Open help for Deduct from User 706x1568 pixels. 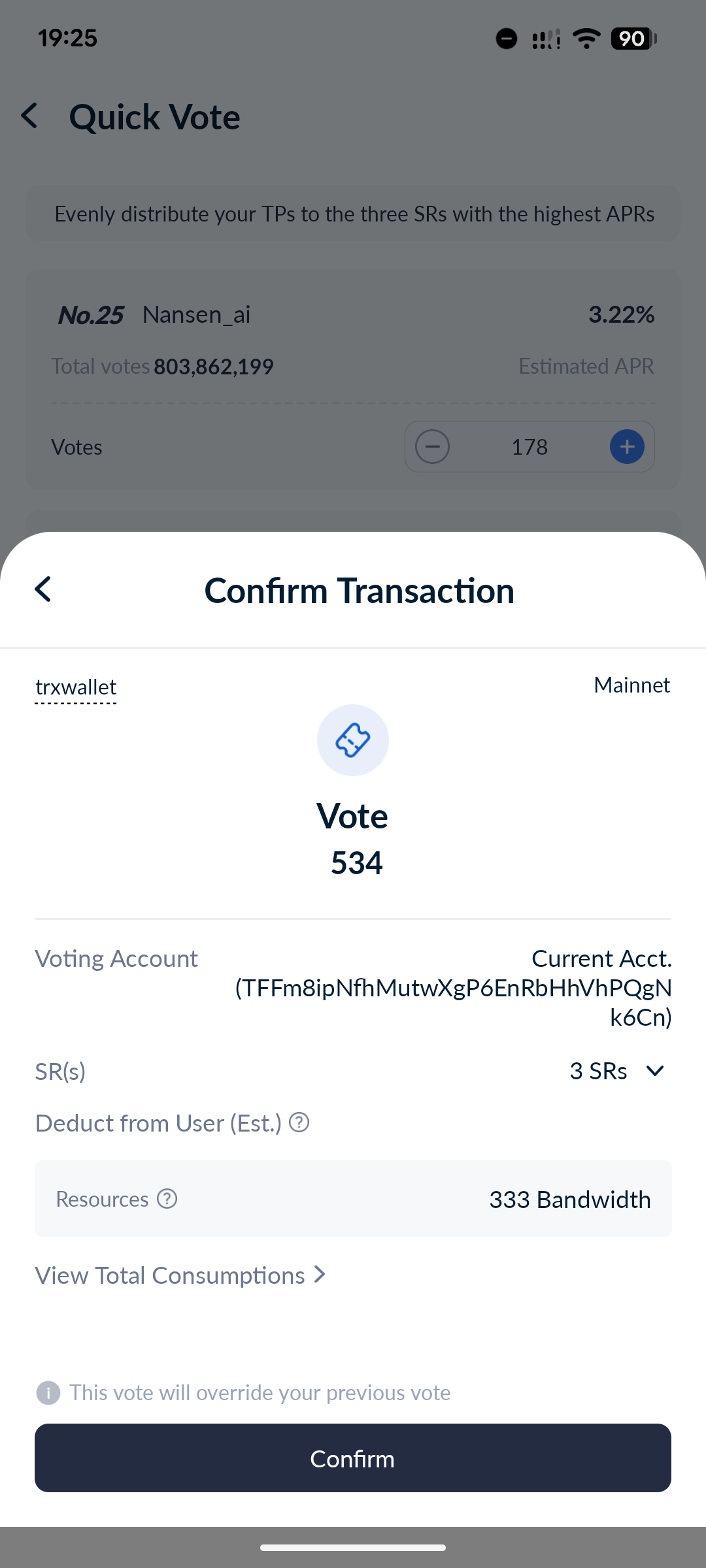coord(299,1122)
